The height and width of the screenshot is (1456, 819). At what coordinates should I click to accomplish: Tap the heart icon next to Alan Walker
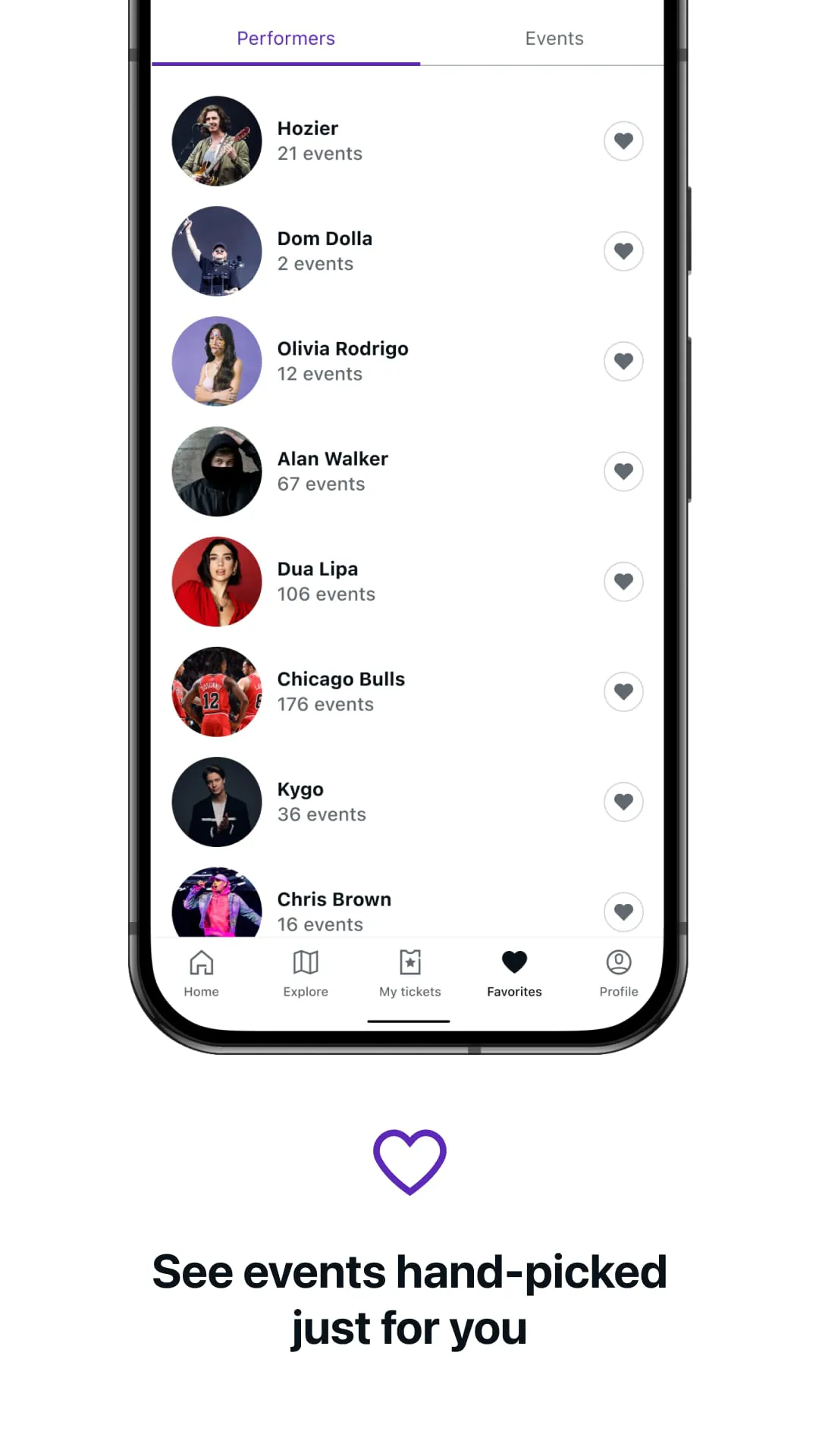pyautogui.click(x=623, y=471)
